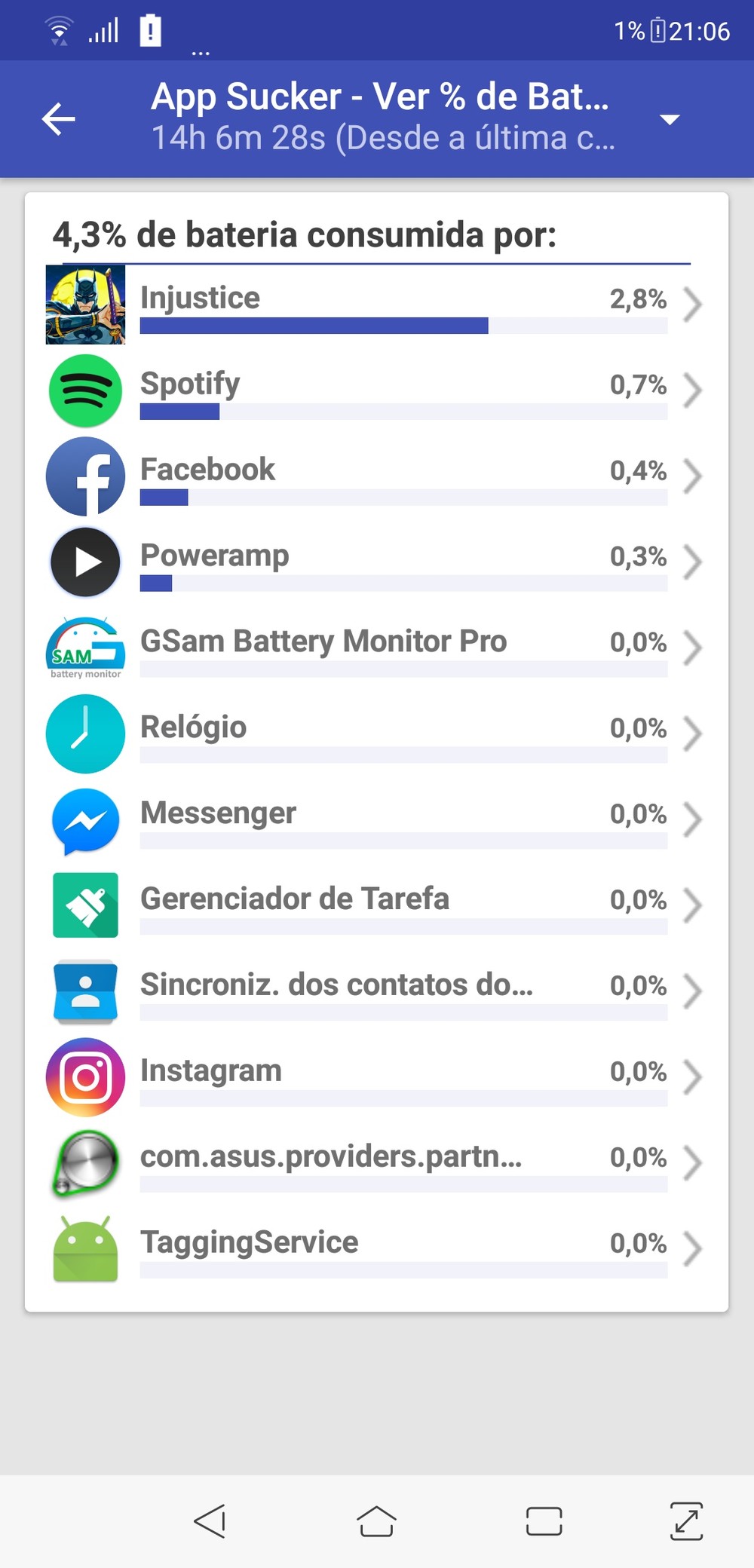754x1568 pixels.
Task: Open the com.asus.providers.partn… entry
Action: click(377, 1164)
